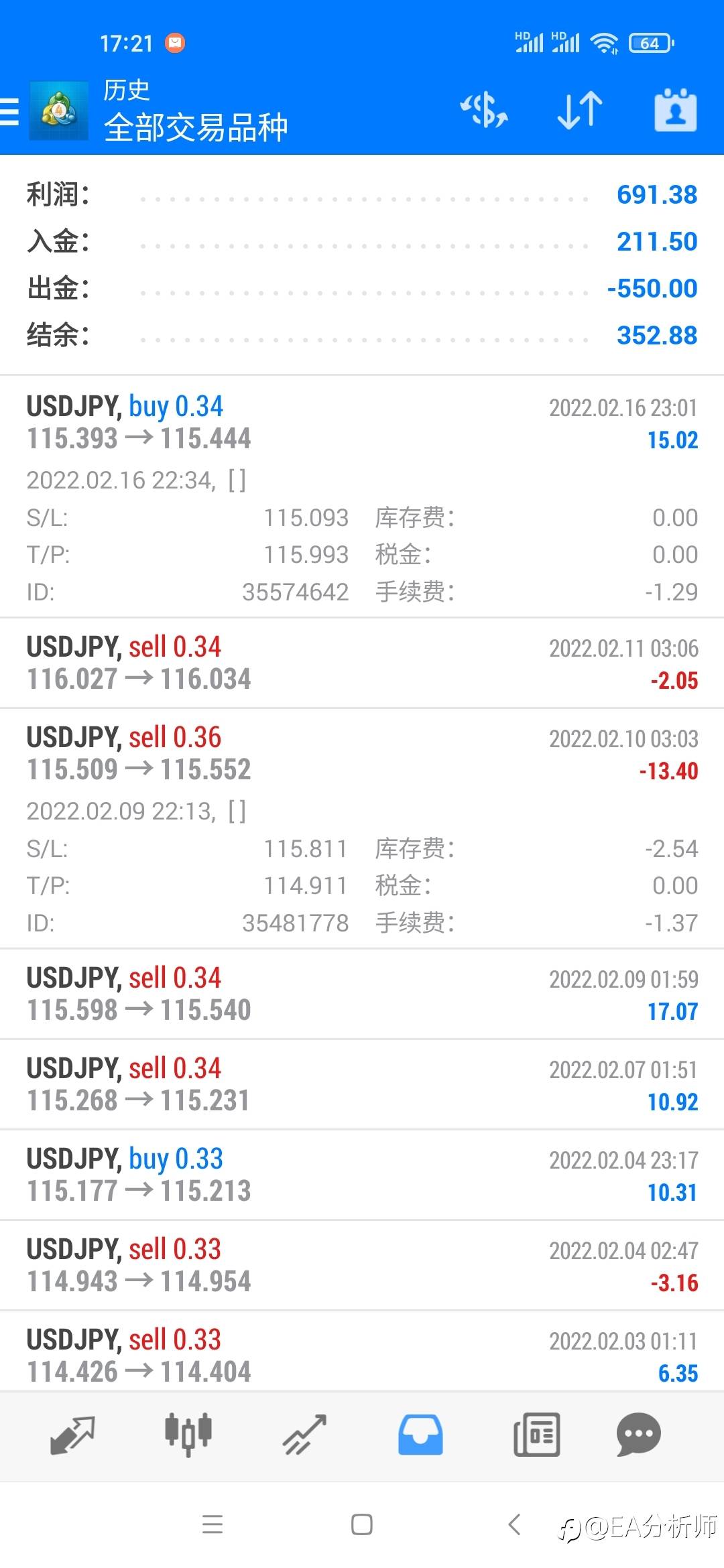Switch to the candlestick Chart tab
The width and height of the screenshot is (724, 1568).
pos(188,1435)
